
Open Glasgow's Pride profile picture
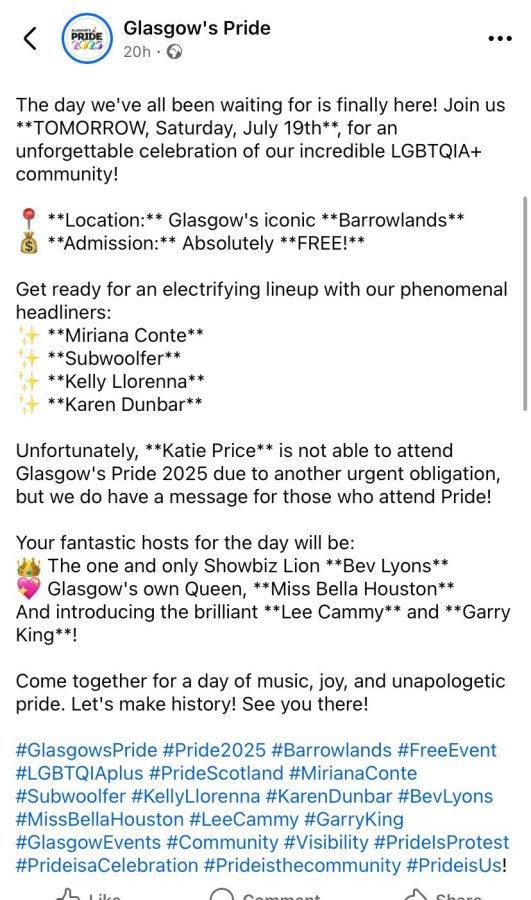pos(87,38)
